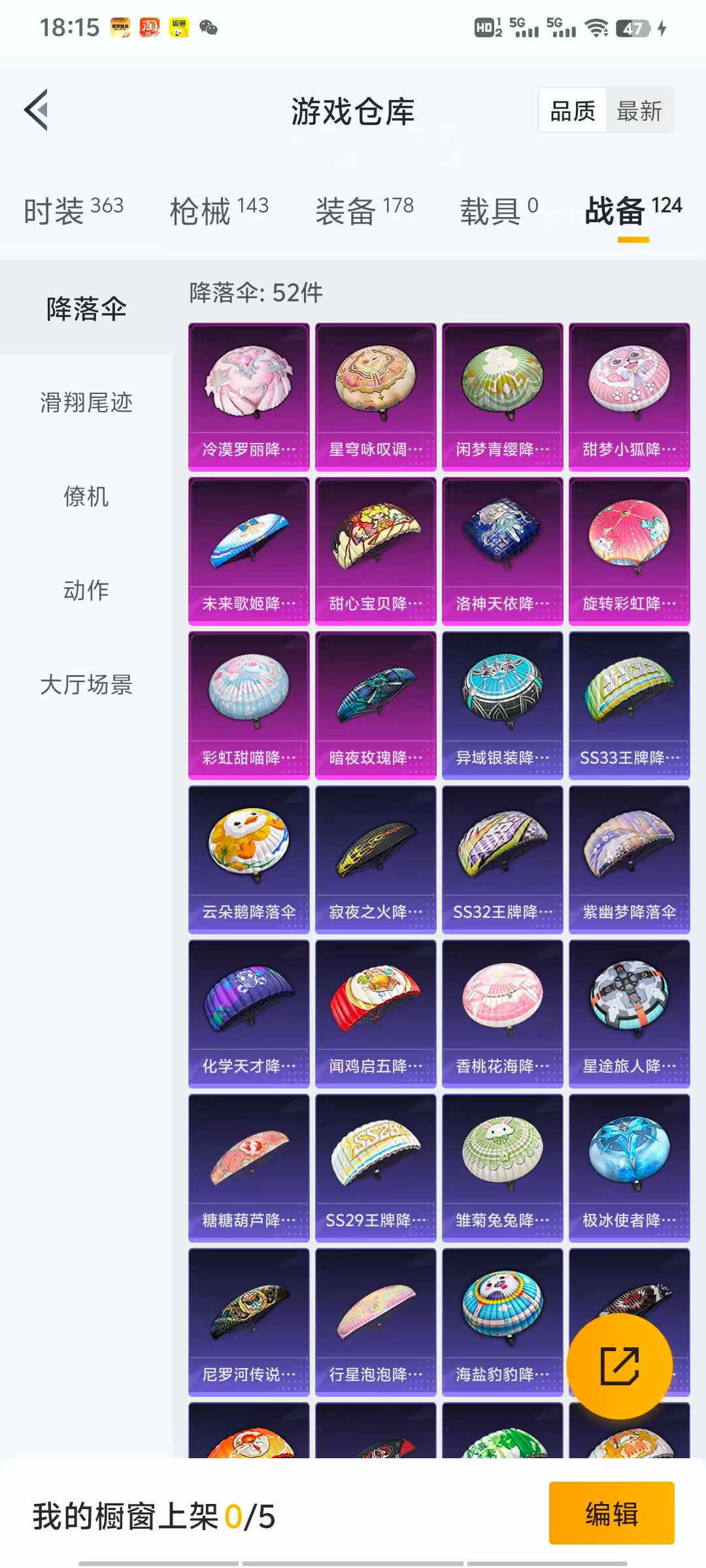Open the 极冰使者 parachute item
The width and height of the screenshot is (706, 1568).
(630, 1168)
